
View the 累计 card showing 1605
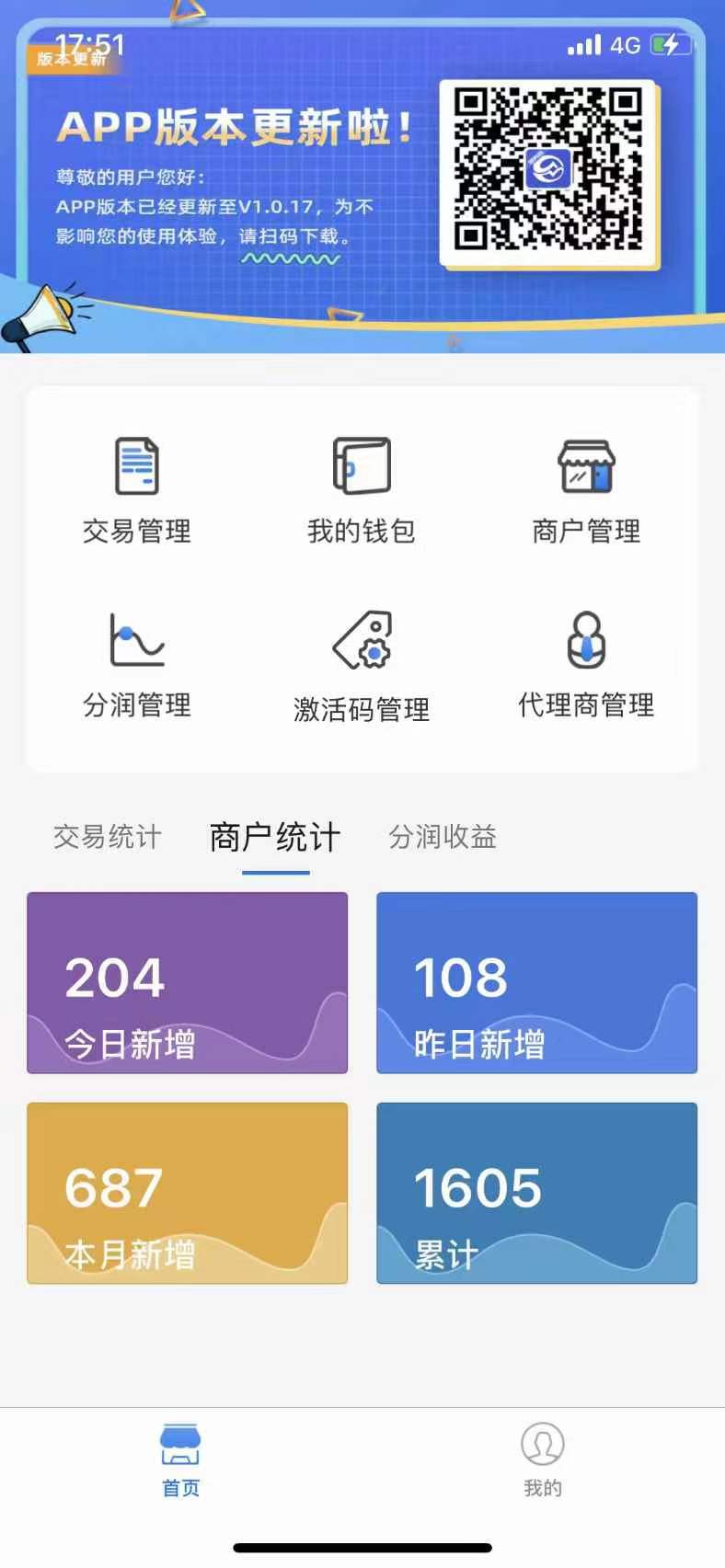[536, 1193]
